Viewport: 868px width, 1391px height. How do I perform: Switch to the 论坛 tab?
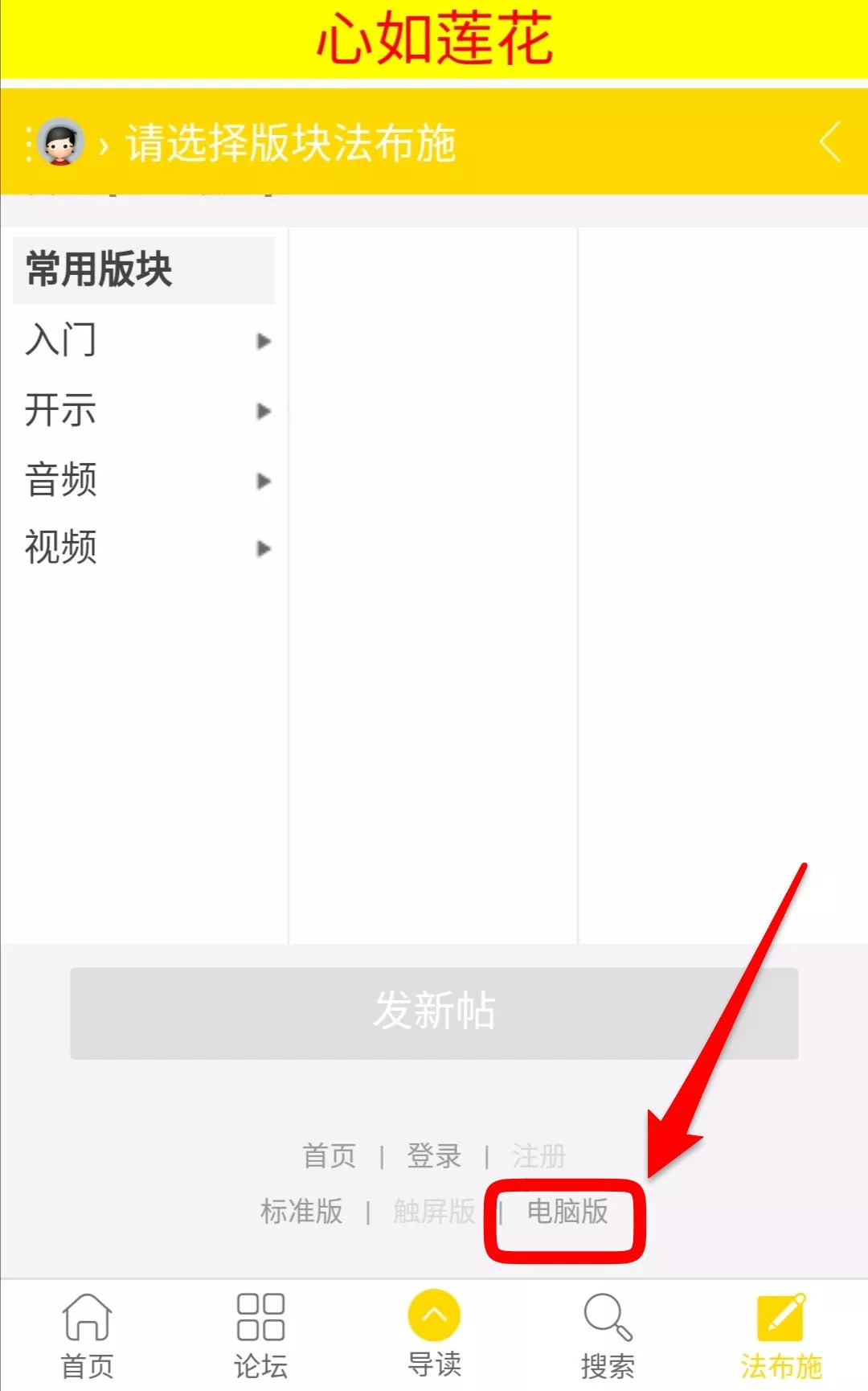coord(260,1335)
